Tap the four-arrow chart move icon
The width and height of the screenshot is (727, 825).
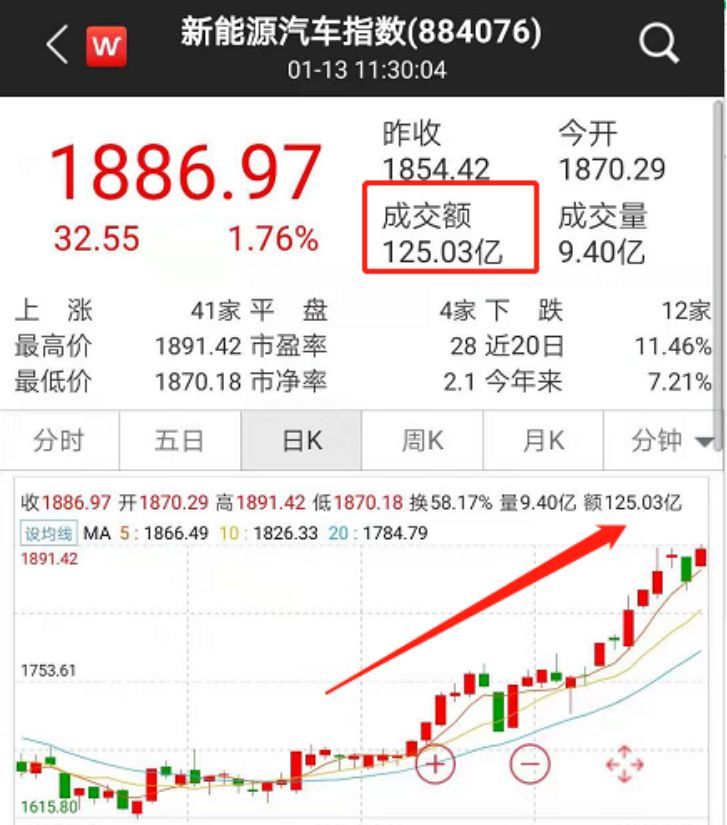[x=624, y=765]
